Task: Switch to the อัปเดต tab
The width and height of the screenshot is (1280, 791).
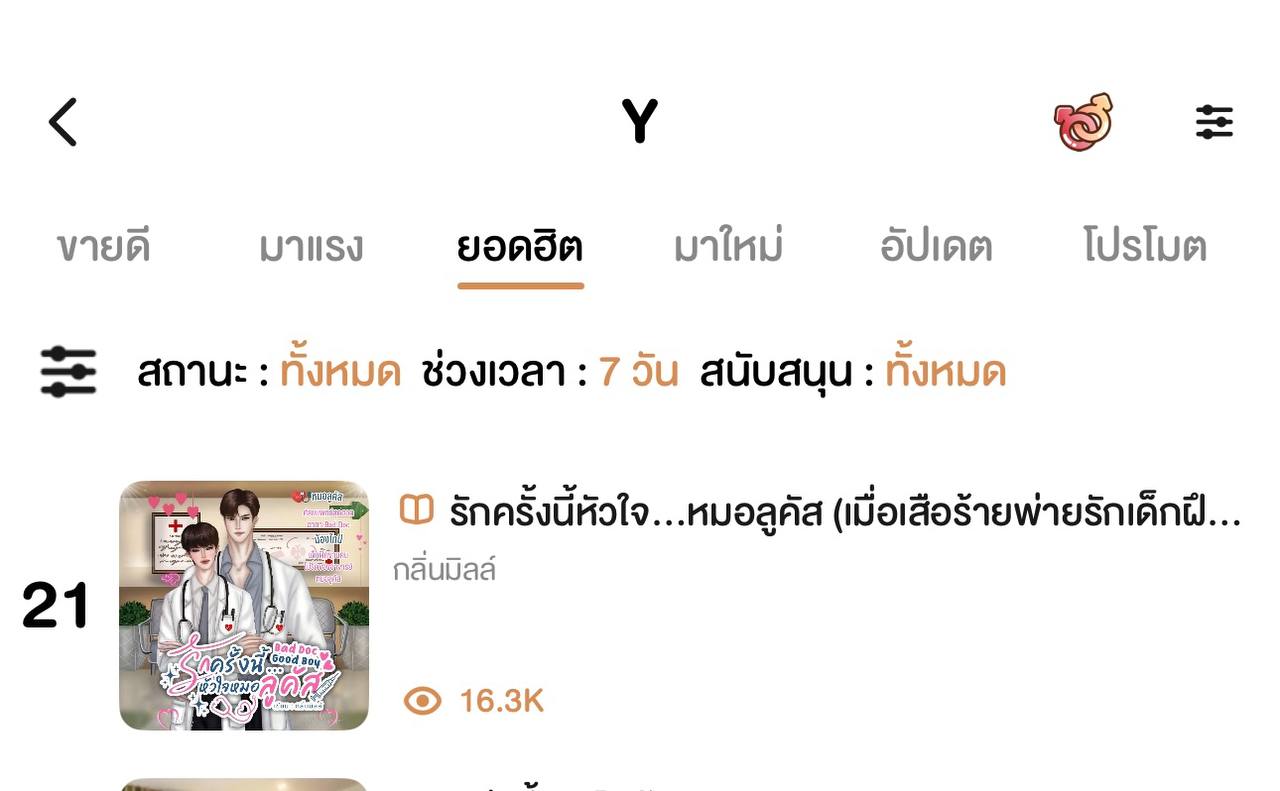Action: 936,247
